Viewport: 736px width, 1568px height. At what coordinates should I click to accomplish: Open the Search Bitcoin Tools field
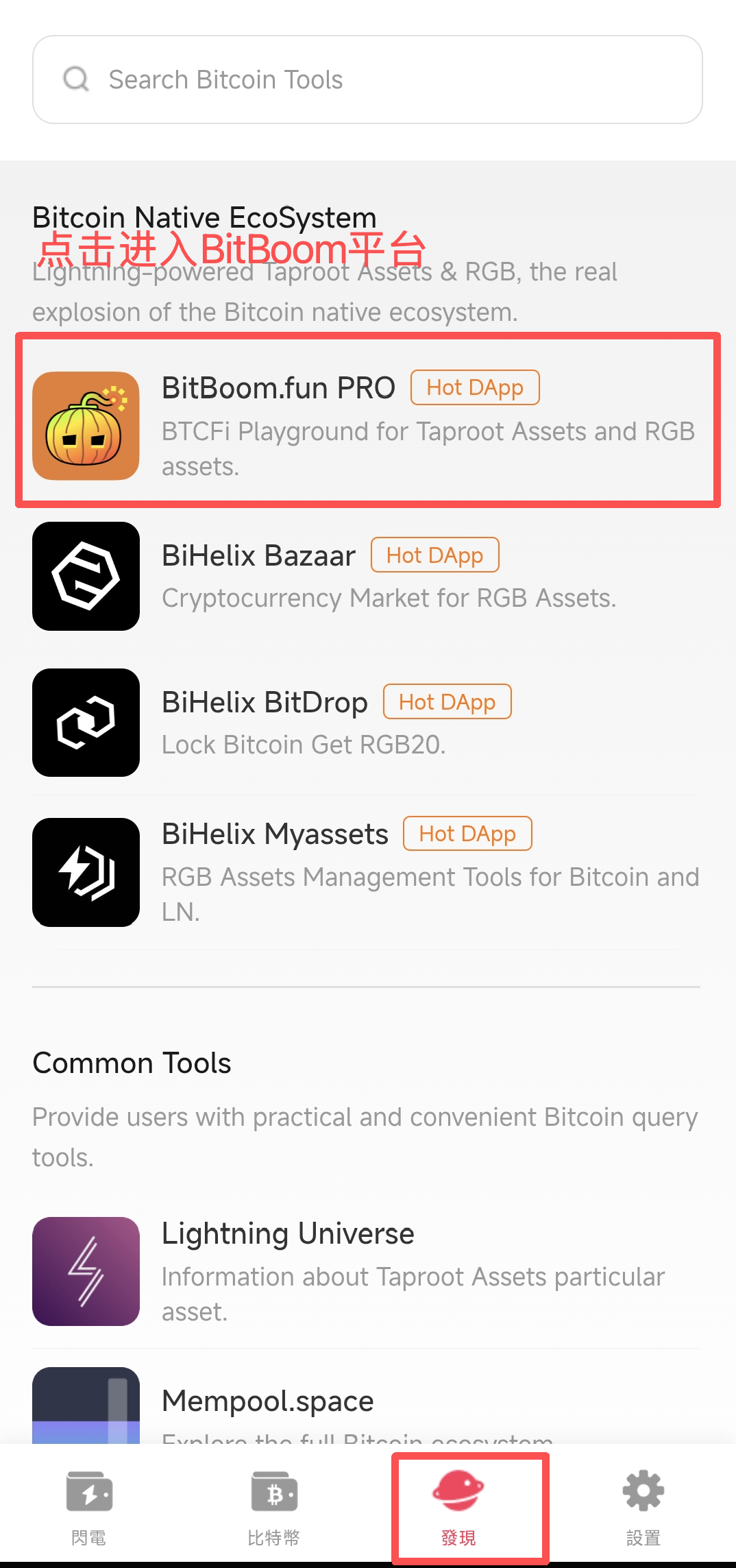[367, 80]
